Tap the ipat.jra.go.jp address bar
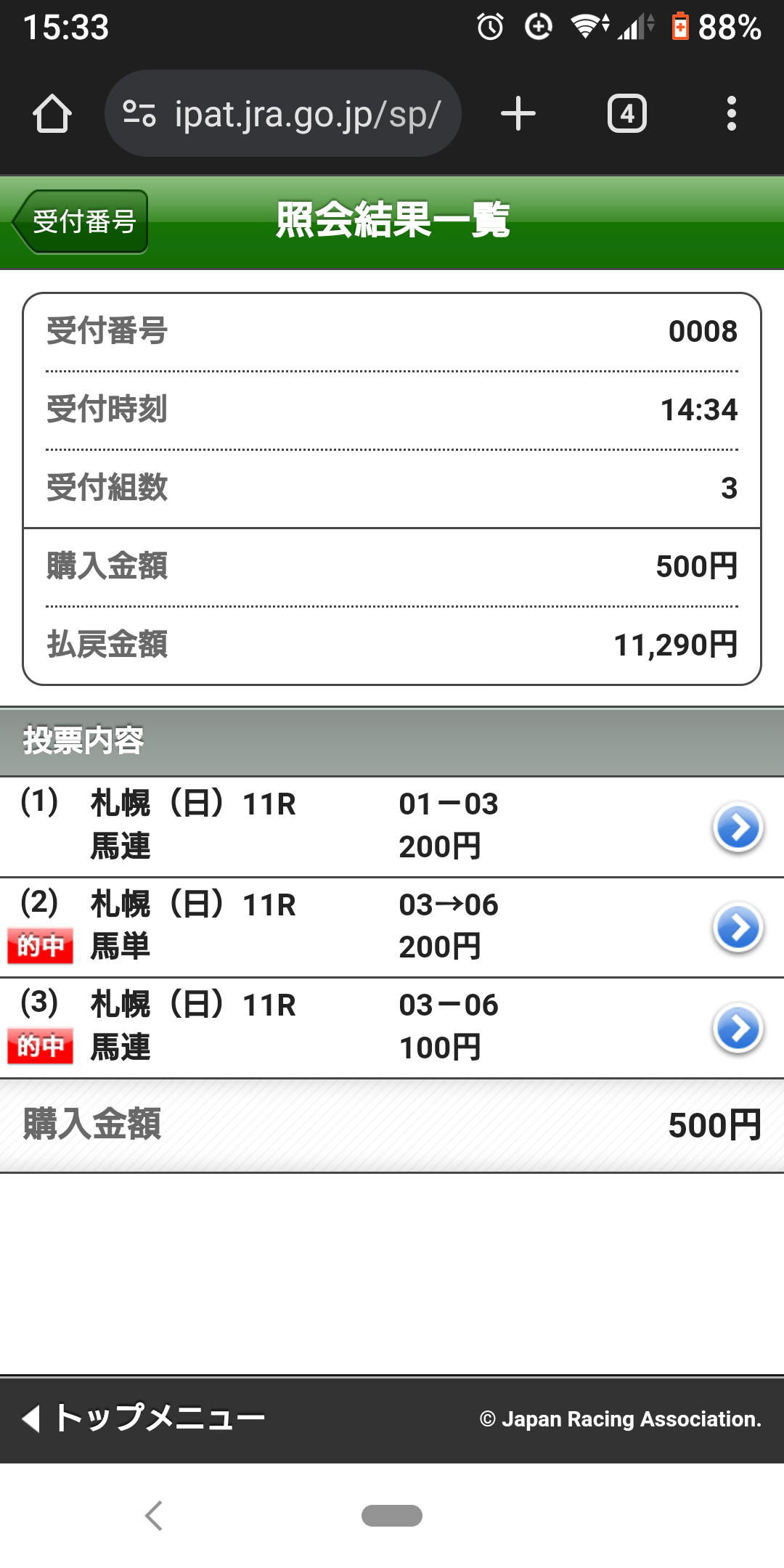Screen dimensions: 784x1568 point(283,114)
